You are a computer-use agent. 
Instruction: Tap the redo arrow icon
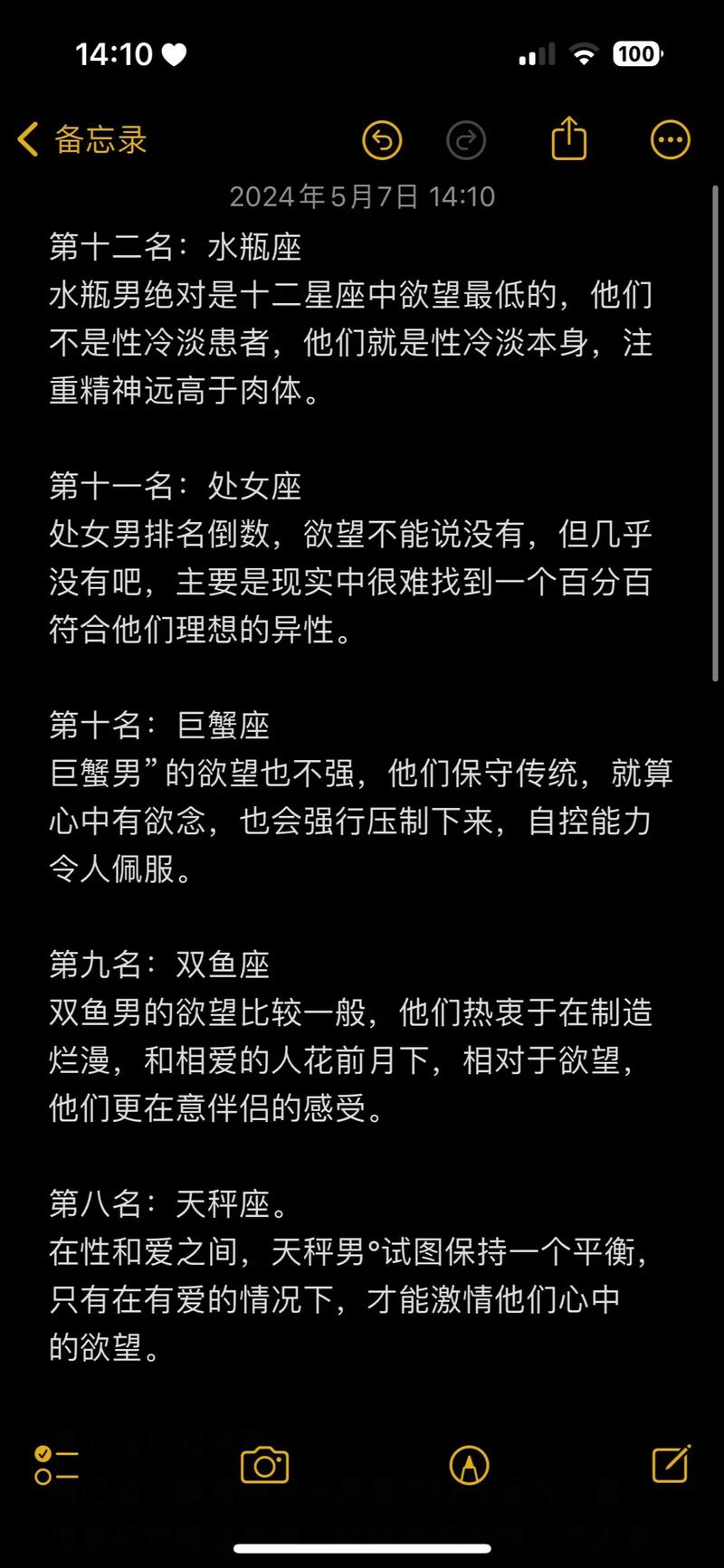(467, 140)
